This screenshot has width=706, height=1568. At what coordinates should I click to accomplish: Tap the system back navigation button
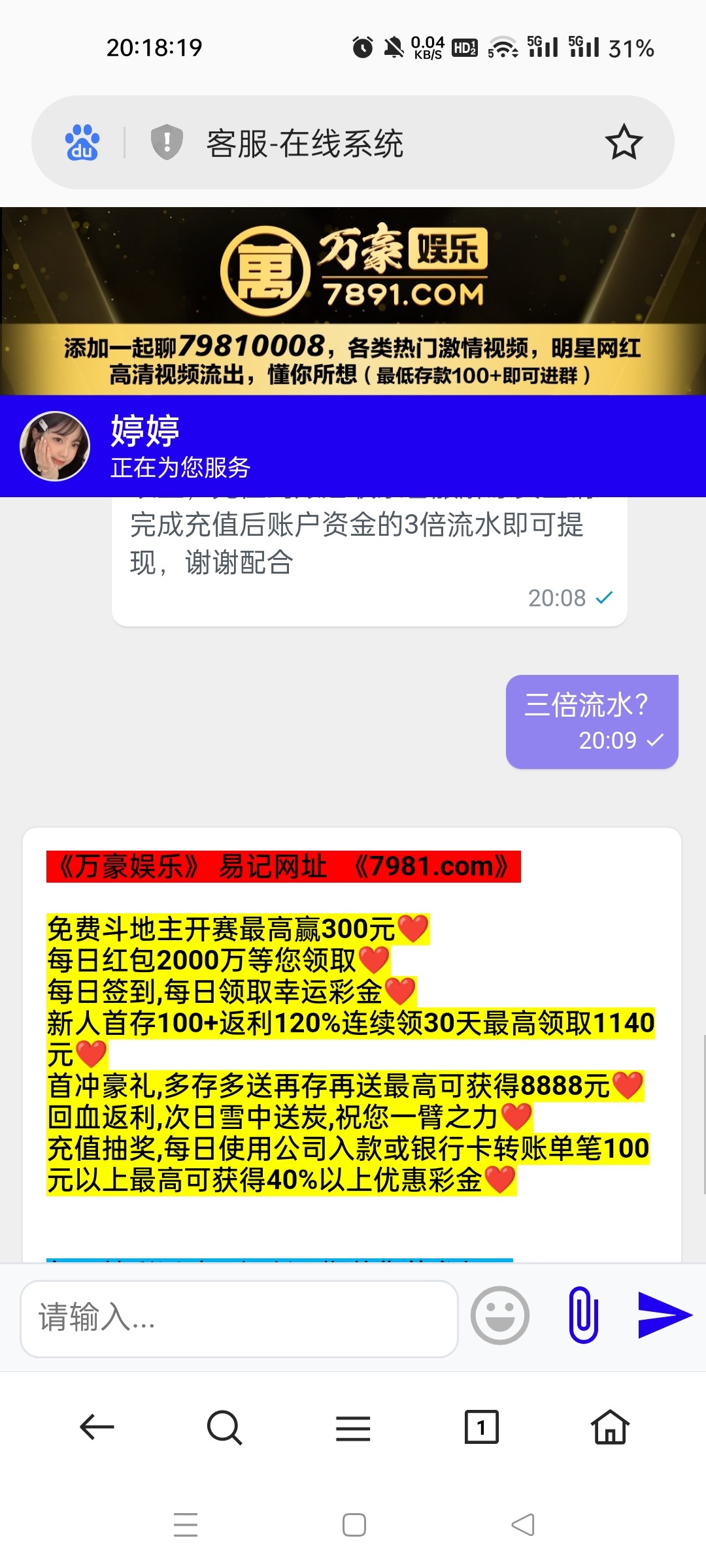[523, 1525]
